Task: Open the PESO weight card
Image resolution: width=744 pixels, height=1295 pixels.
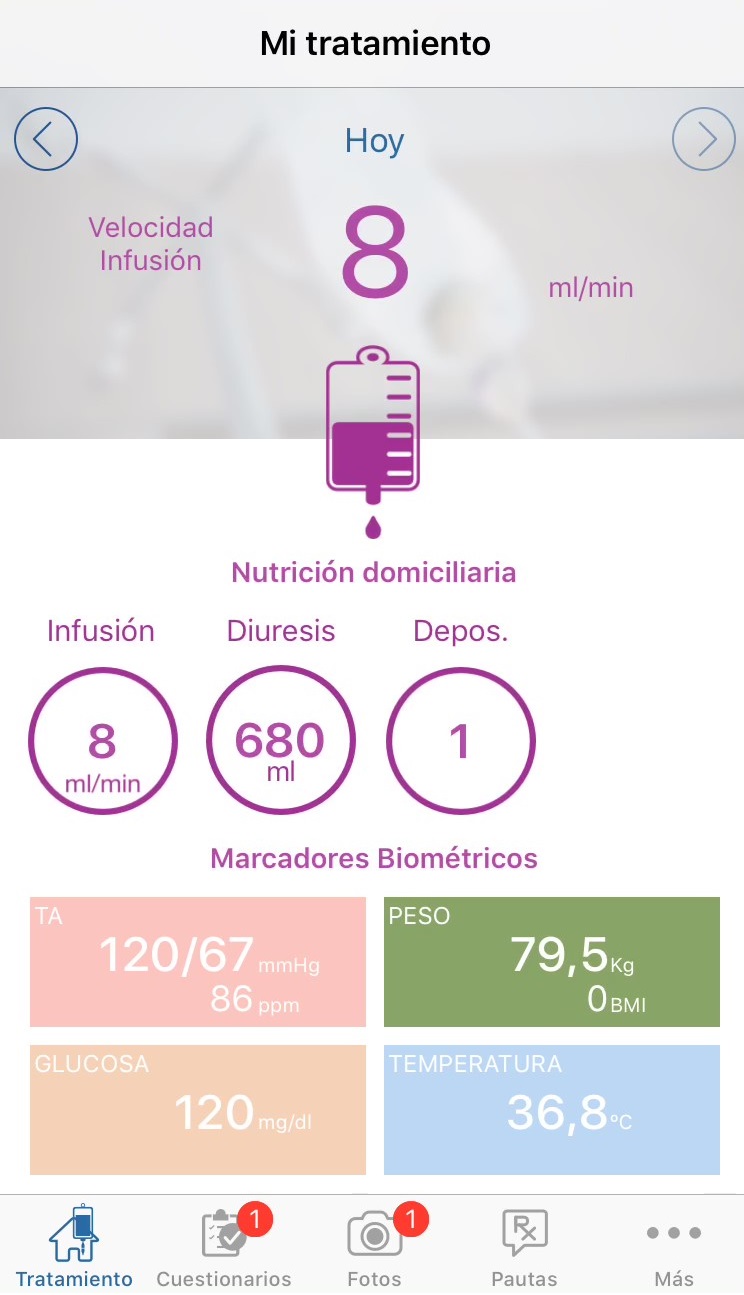Action: point(552,962)
